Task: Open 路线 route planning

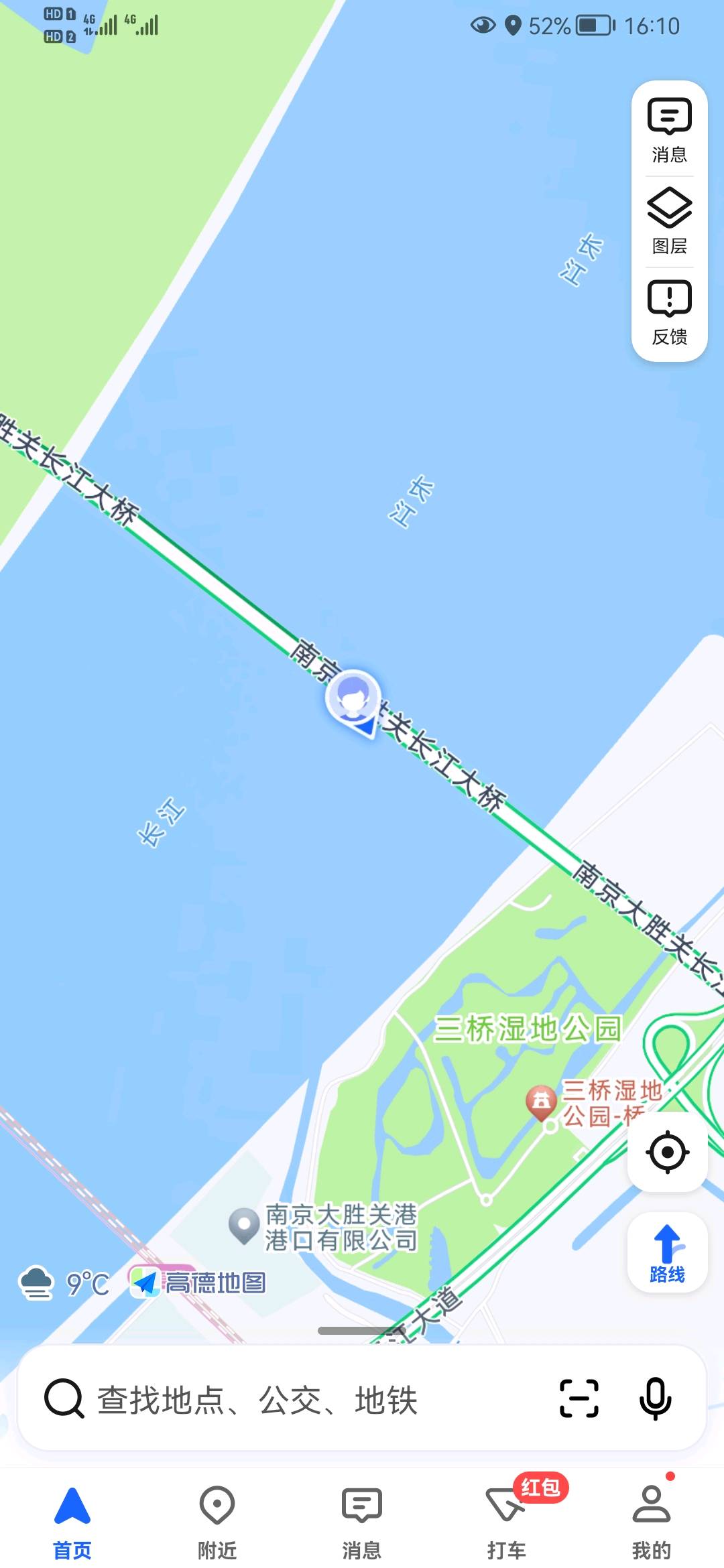Action: coord(668,1252)
